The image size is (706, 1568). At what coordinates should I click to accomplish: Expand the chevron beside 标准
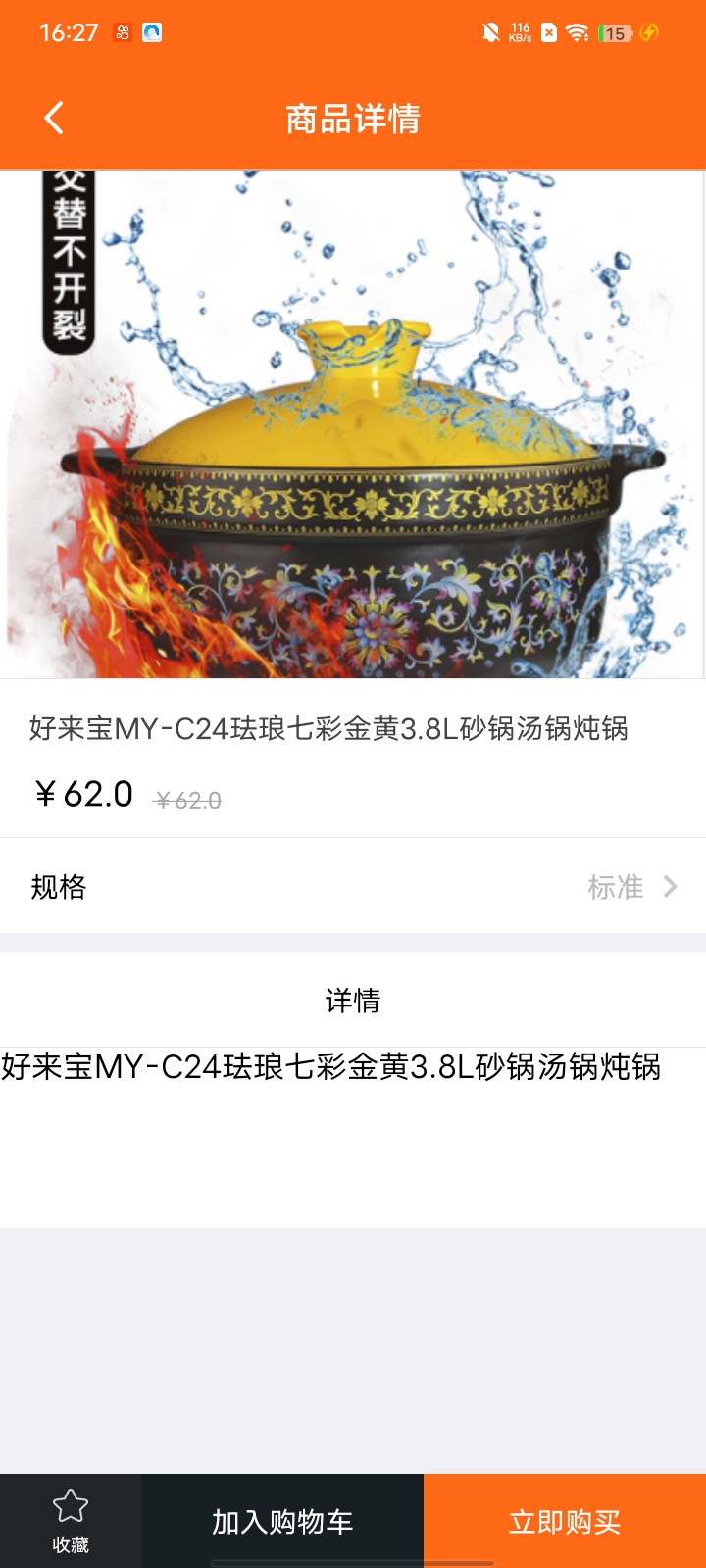click(673, 887)
